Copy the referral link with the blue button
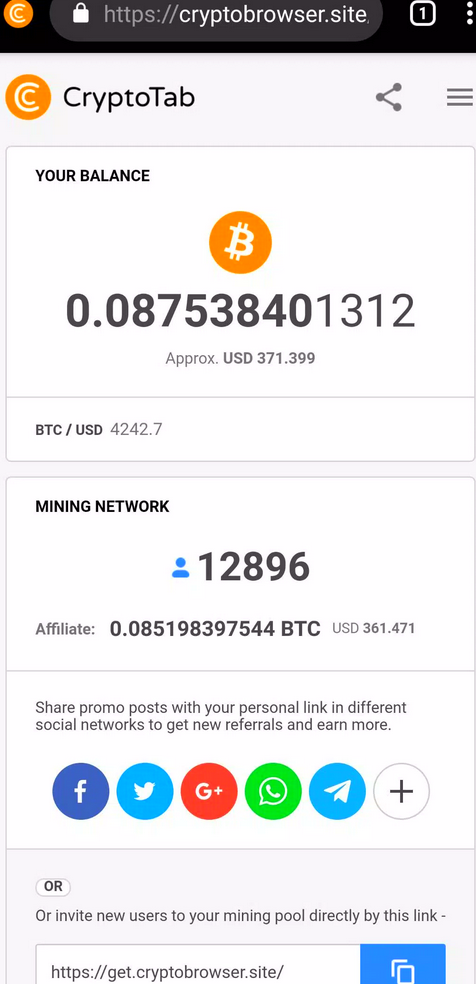This screenshot has width=476, height=984. [403, 964]
